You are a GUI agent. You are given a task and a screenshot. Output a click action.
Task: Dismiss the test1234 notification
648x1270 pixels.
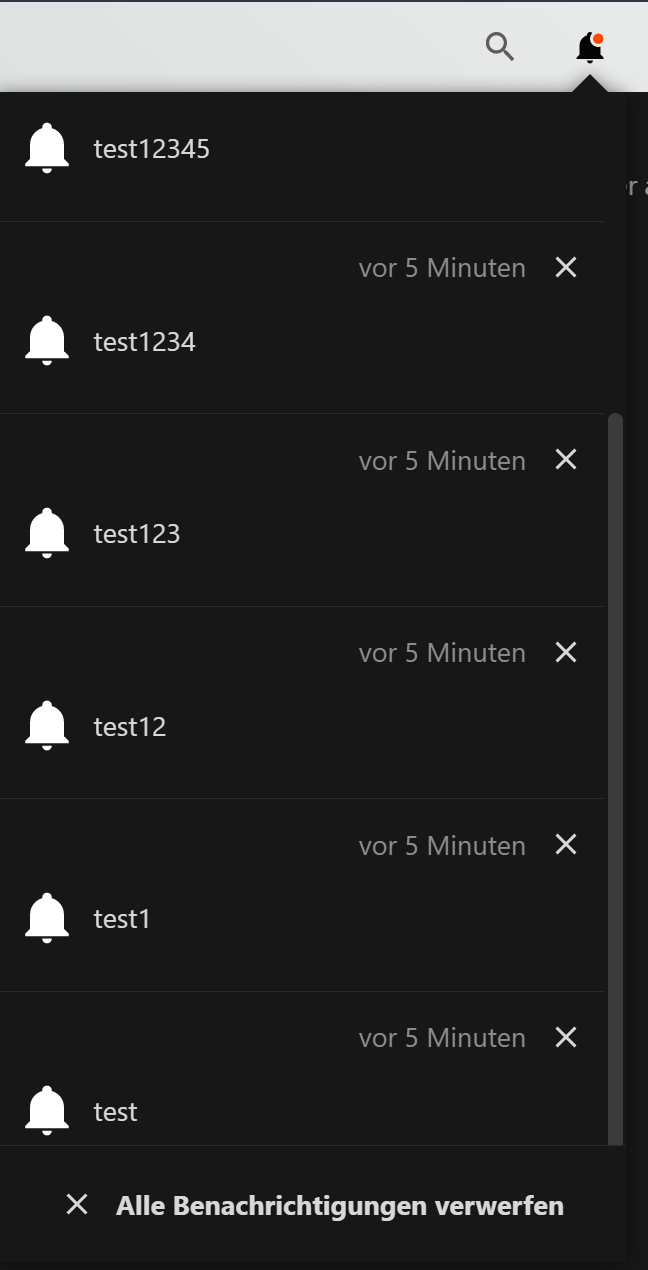click(566, 267)
